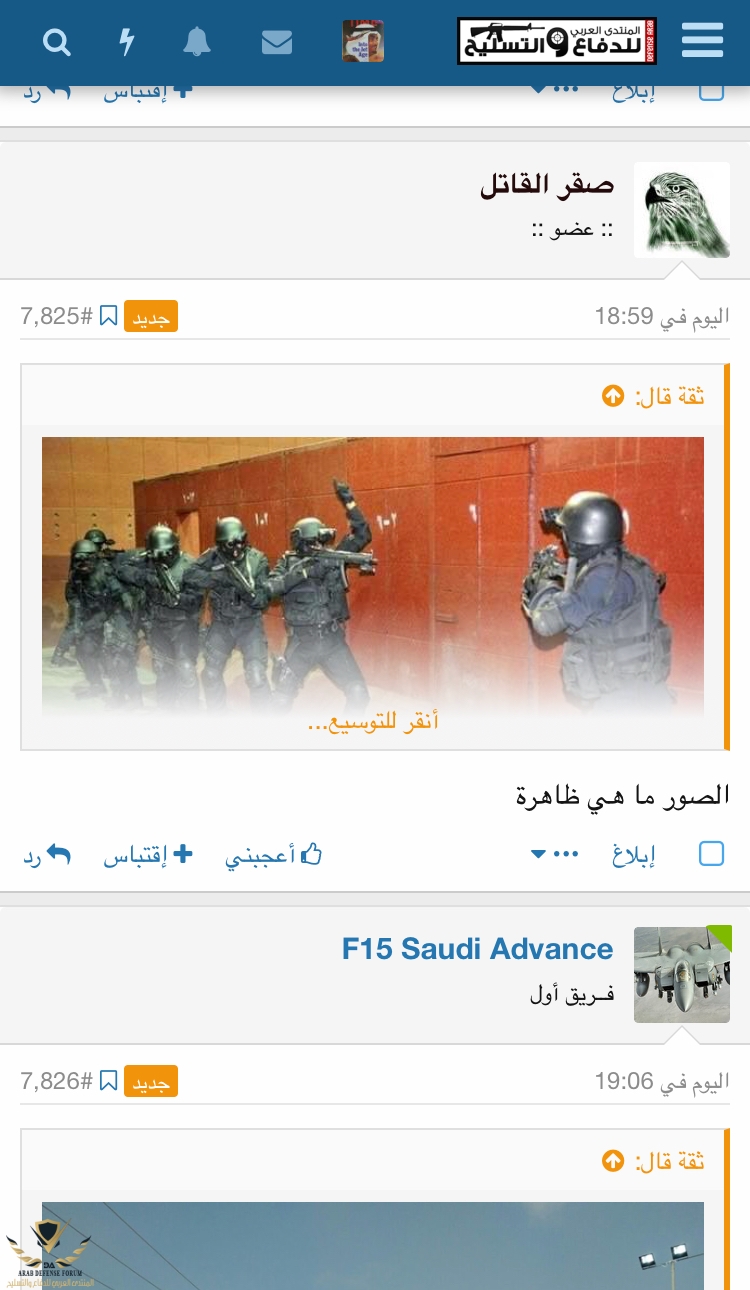Open your profile avatar menu
The image size is (750, 1290).
tap(363, 41)
